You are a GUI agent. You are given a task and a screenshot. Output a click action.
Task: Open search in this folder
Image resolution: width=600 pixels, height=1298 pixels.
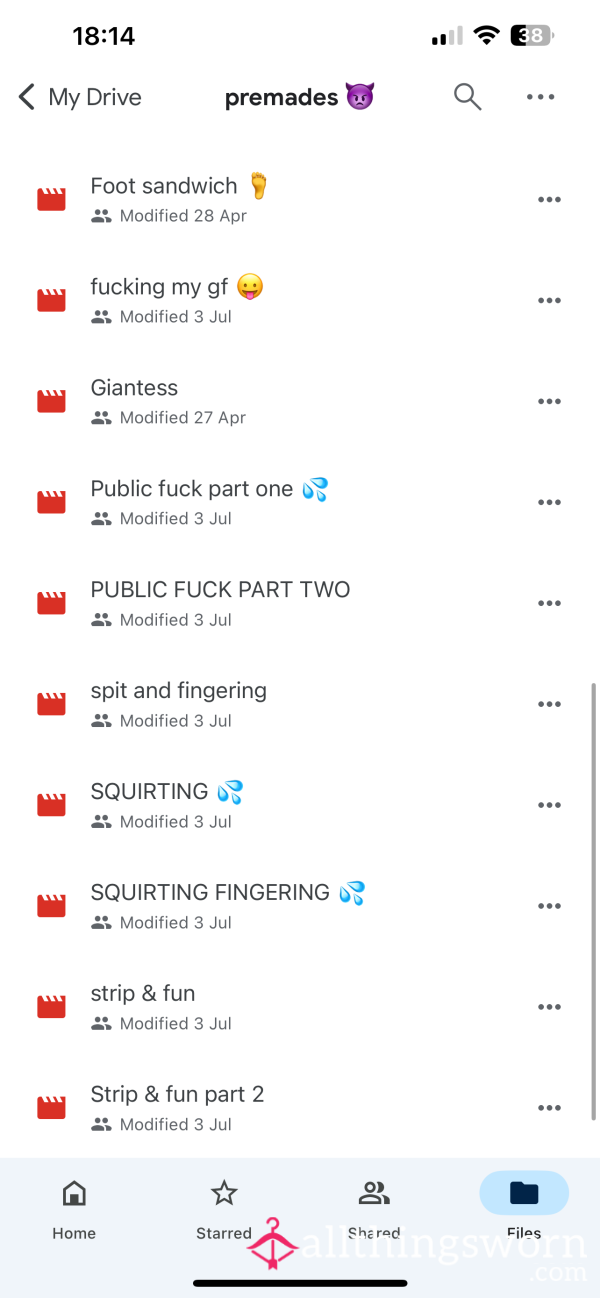click(x=467, y=97)
